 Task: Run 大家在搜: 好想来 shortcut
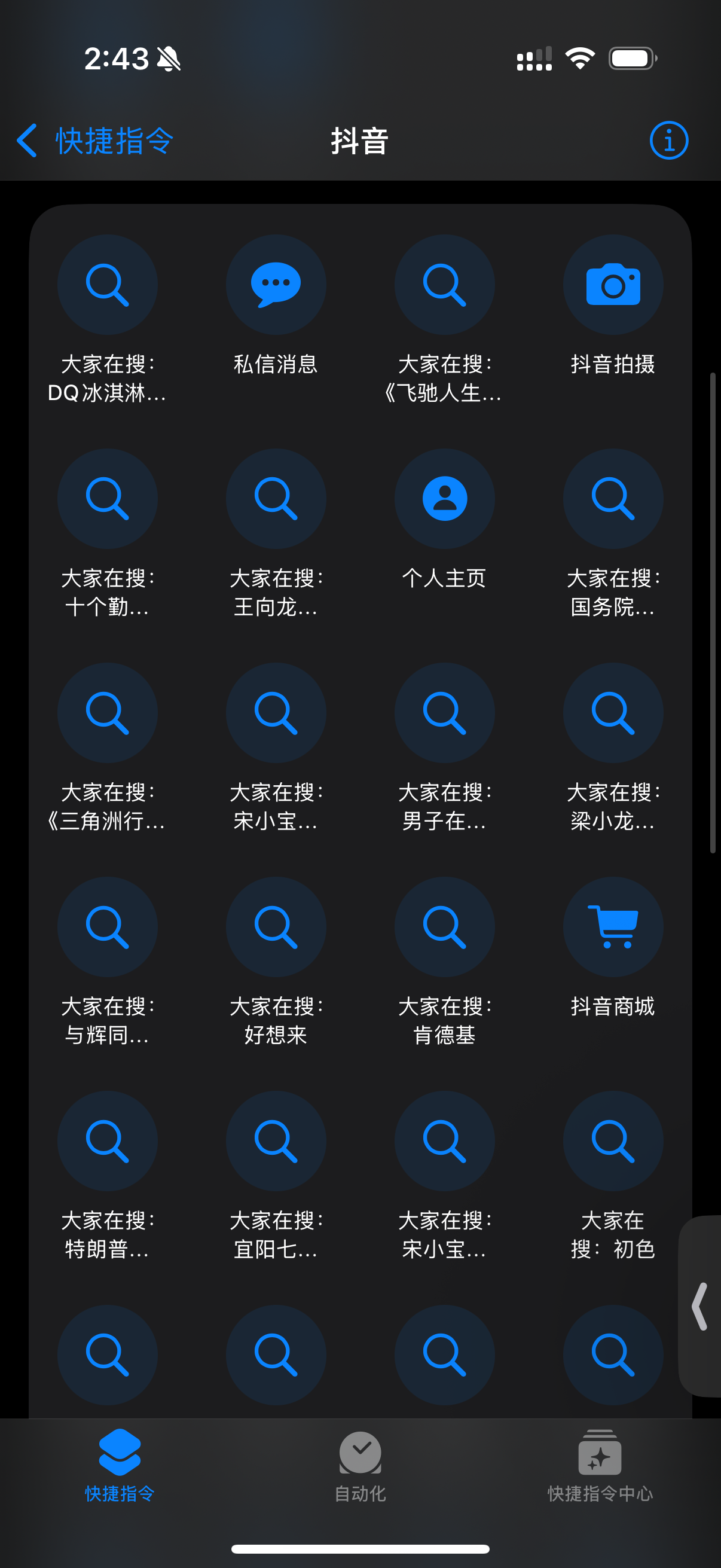coord(276,927)
